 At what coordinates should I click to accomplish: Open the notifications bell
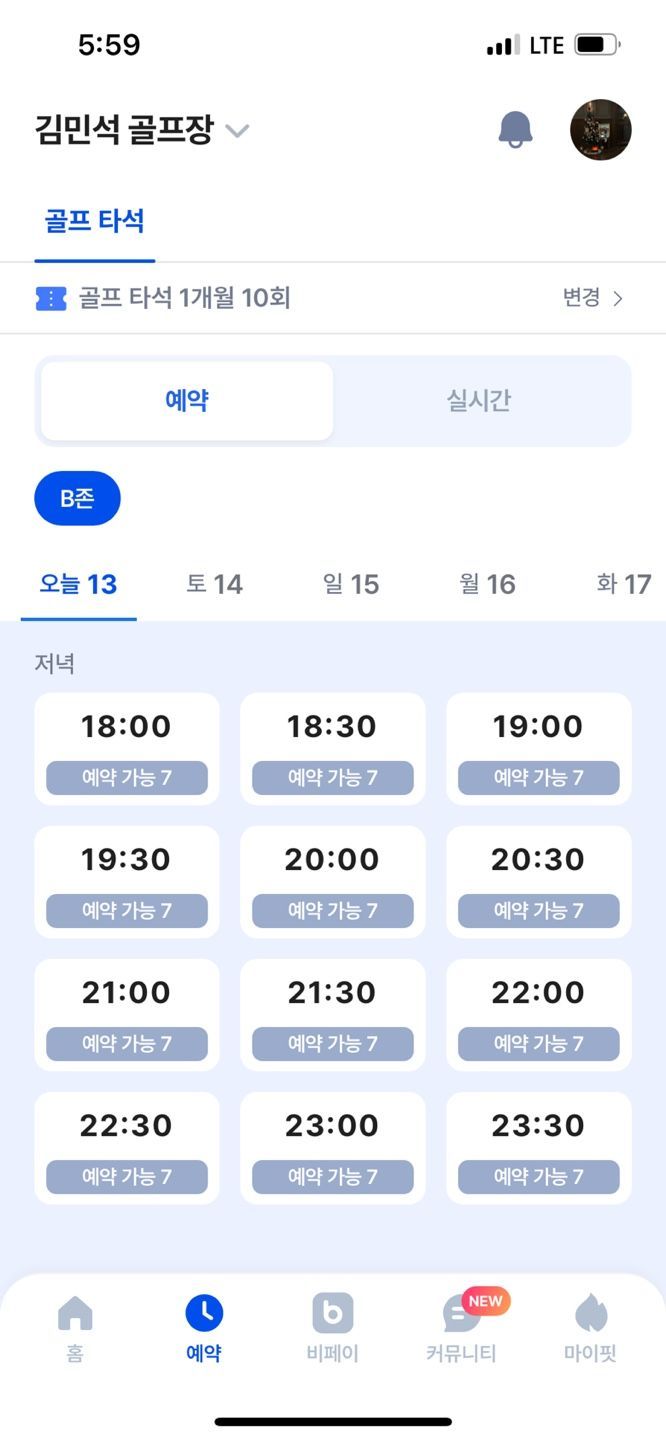coord(515,129)
